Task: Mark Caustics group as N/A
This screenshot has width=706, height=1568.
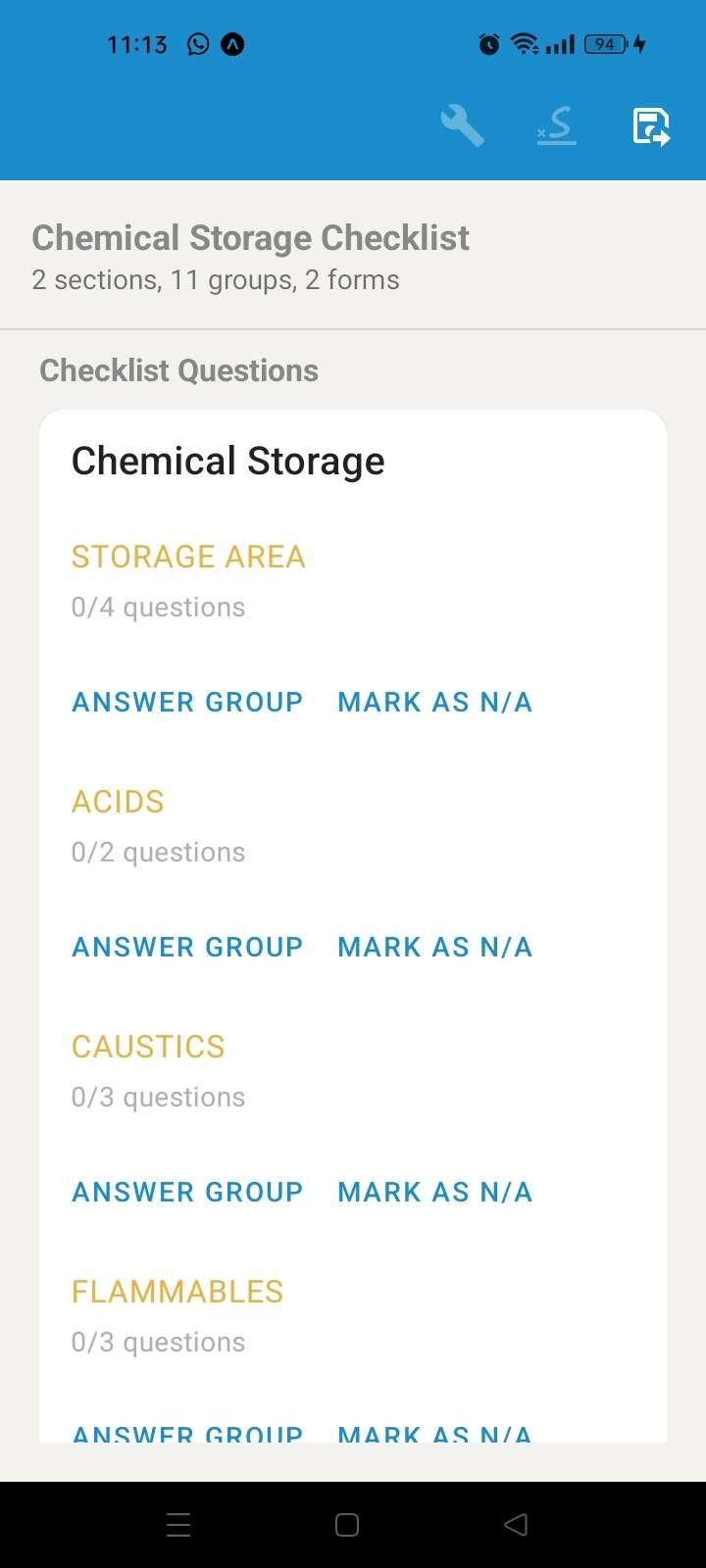Action: pyautogui.click(x=435, y=1192)
